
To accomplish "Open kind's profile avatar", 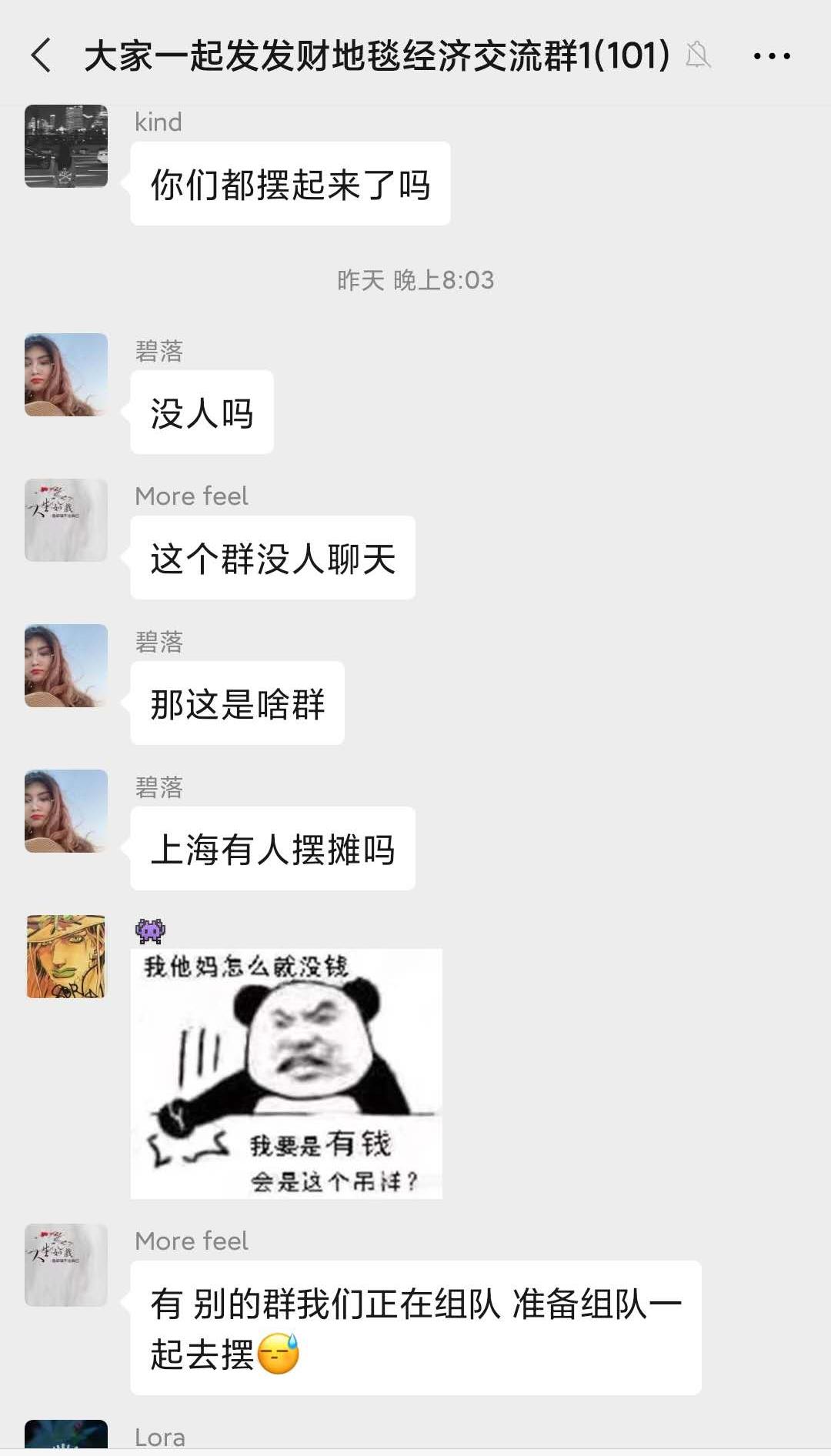I will coord(68,147).
